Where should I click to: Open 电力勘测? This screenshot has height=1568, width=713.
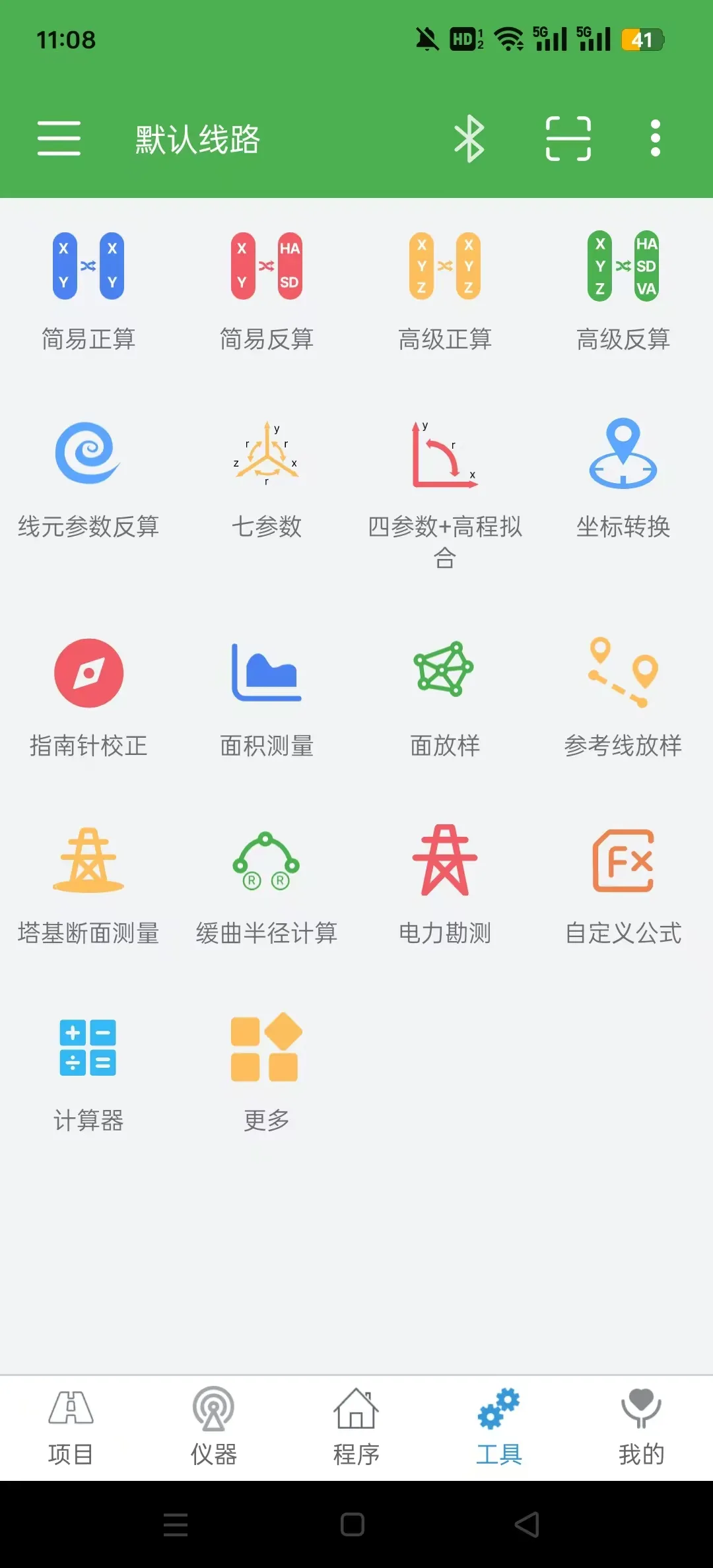445,884
